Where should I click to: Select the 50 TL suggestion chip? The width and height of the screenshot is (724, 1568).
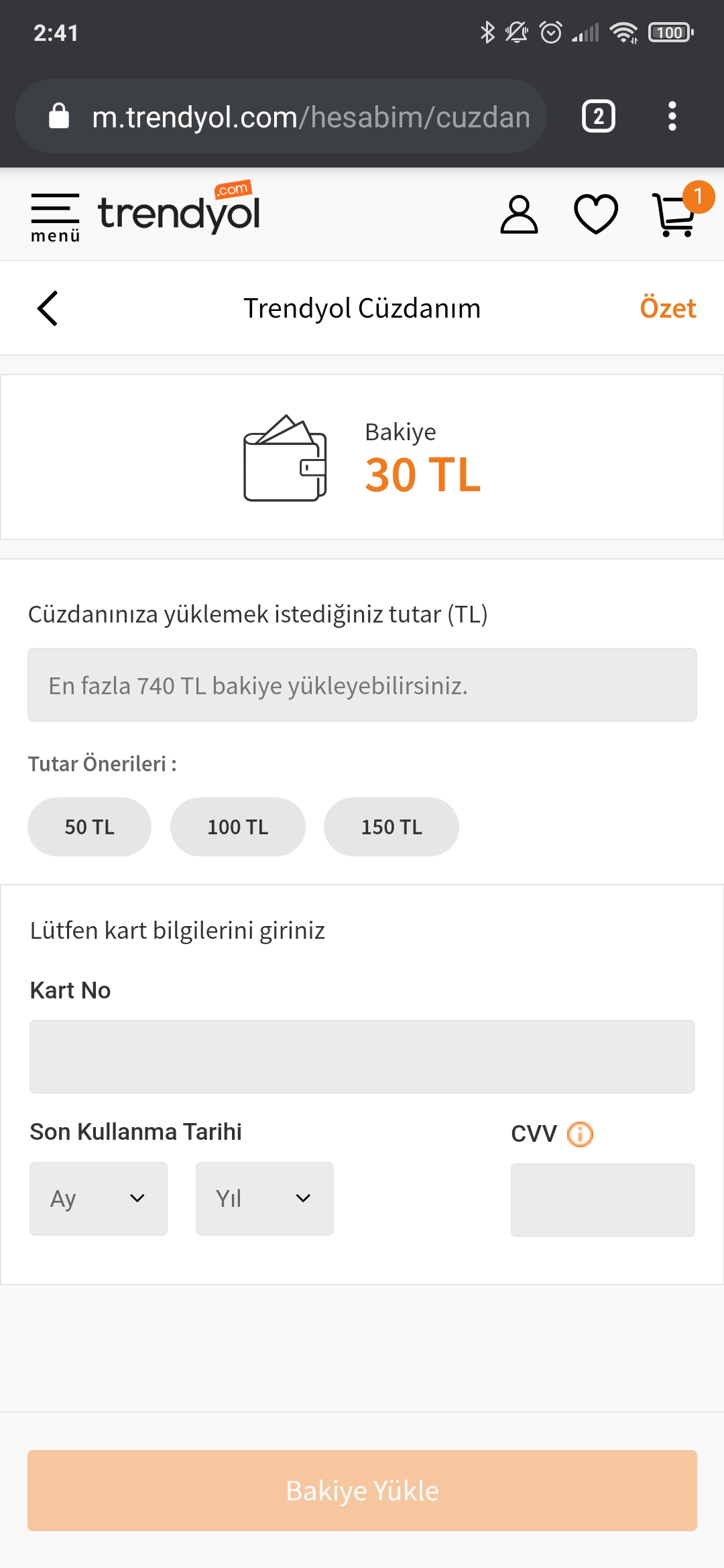(x=89, y=827)
